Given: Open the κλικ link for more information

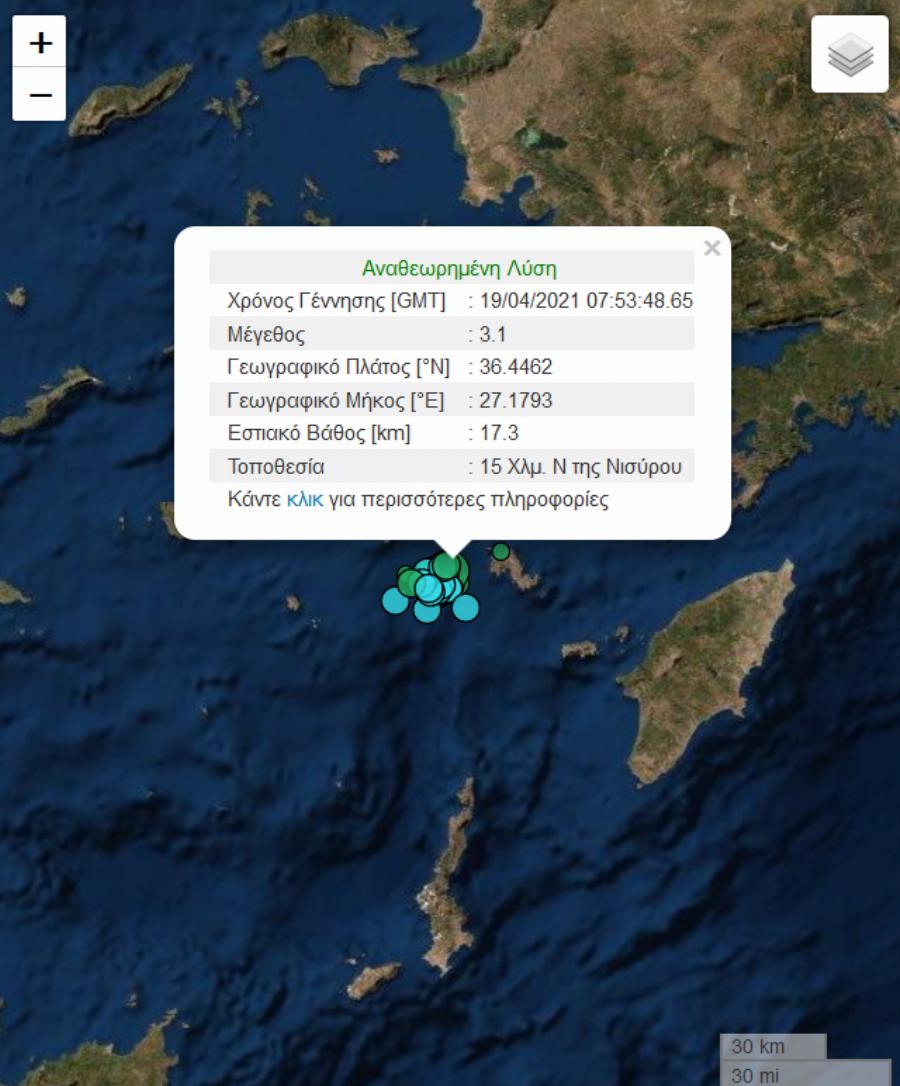Looking at the screenshot, I should pyautogui.click(x=304, y=500).
